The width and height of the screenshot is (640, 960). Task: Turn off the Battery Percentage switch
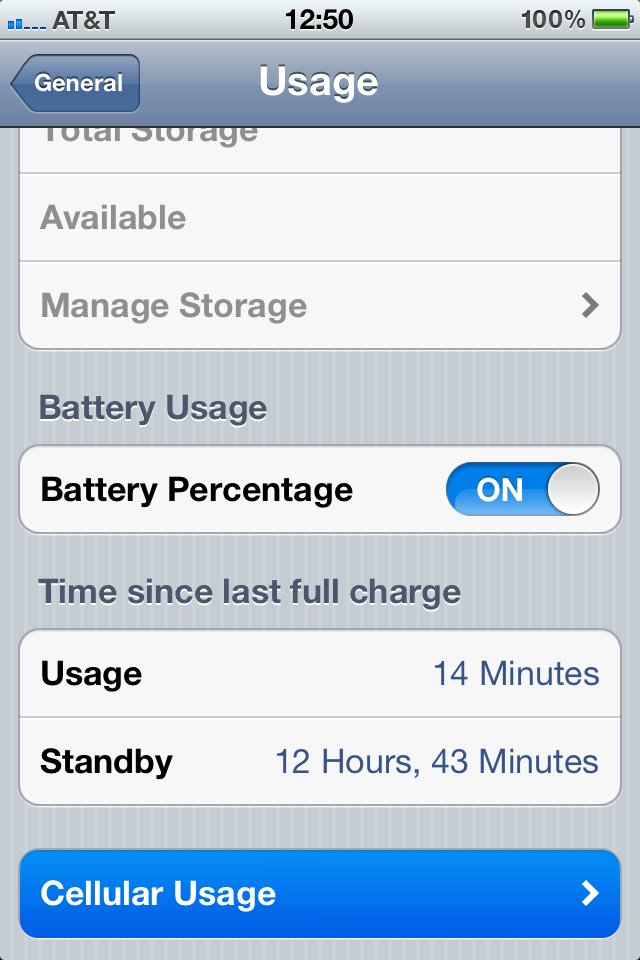[522, 490]
